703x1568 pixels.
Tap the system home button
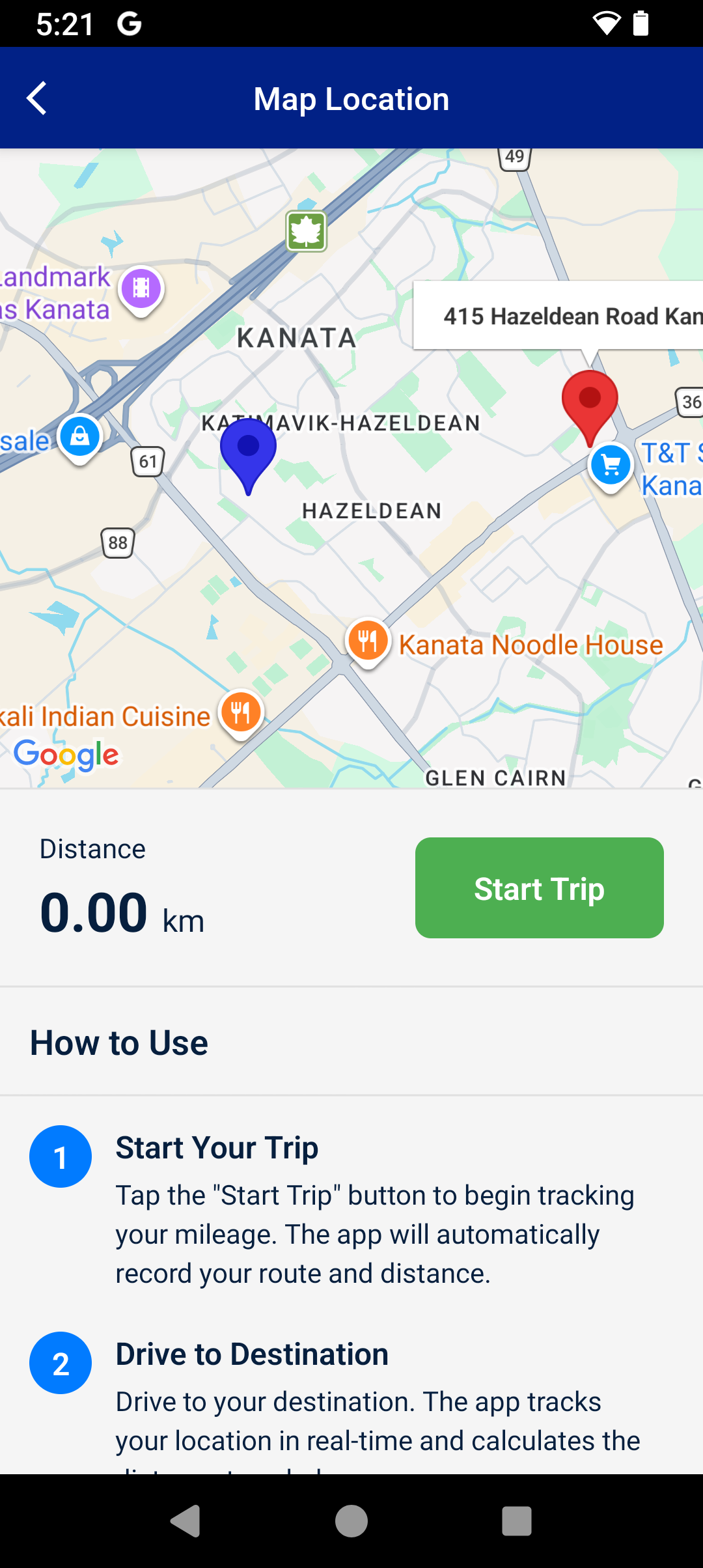click(x=351, y=1521)
